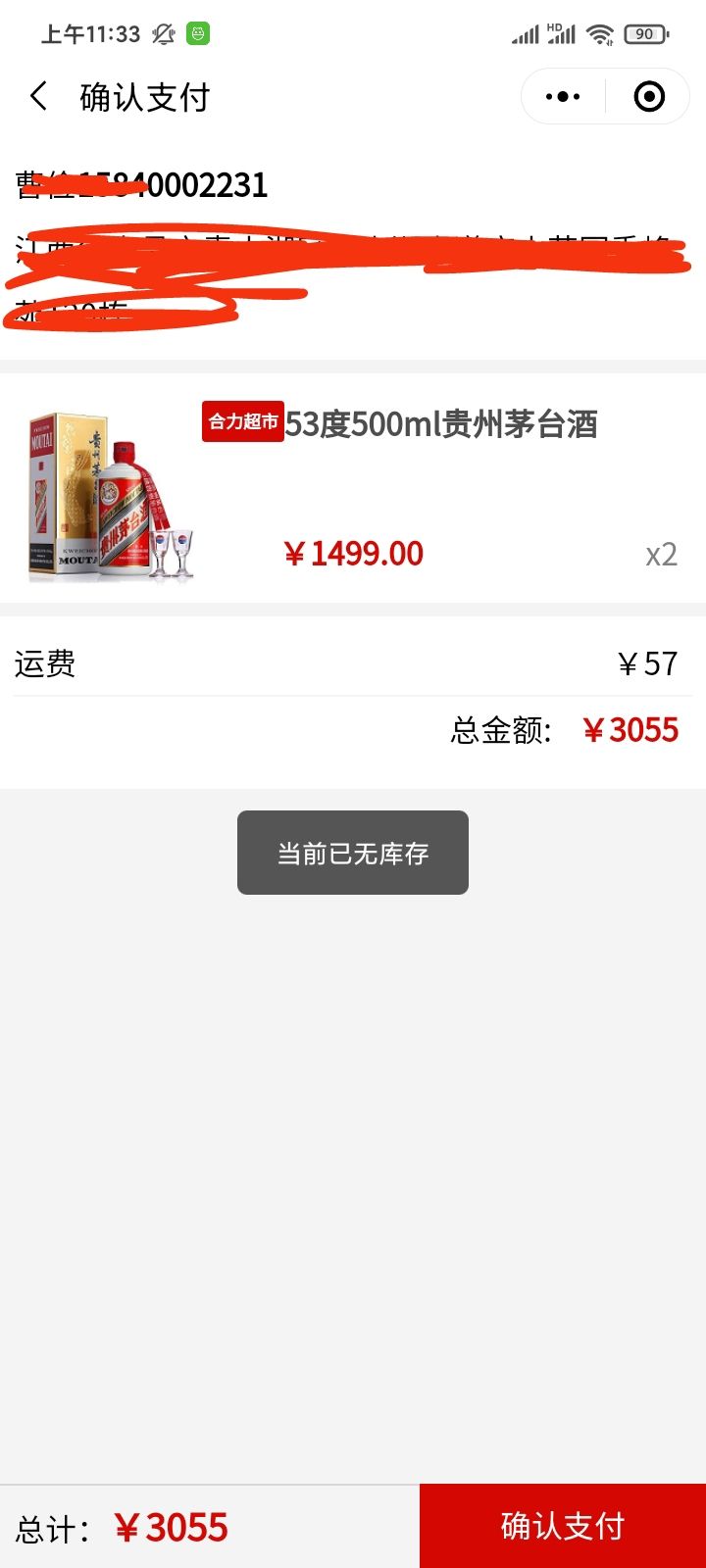Screen dimensions: 706x1568
Task: Go back from the 确认支付 page
Action: coord(39,97)
